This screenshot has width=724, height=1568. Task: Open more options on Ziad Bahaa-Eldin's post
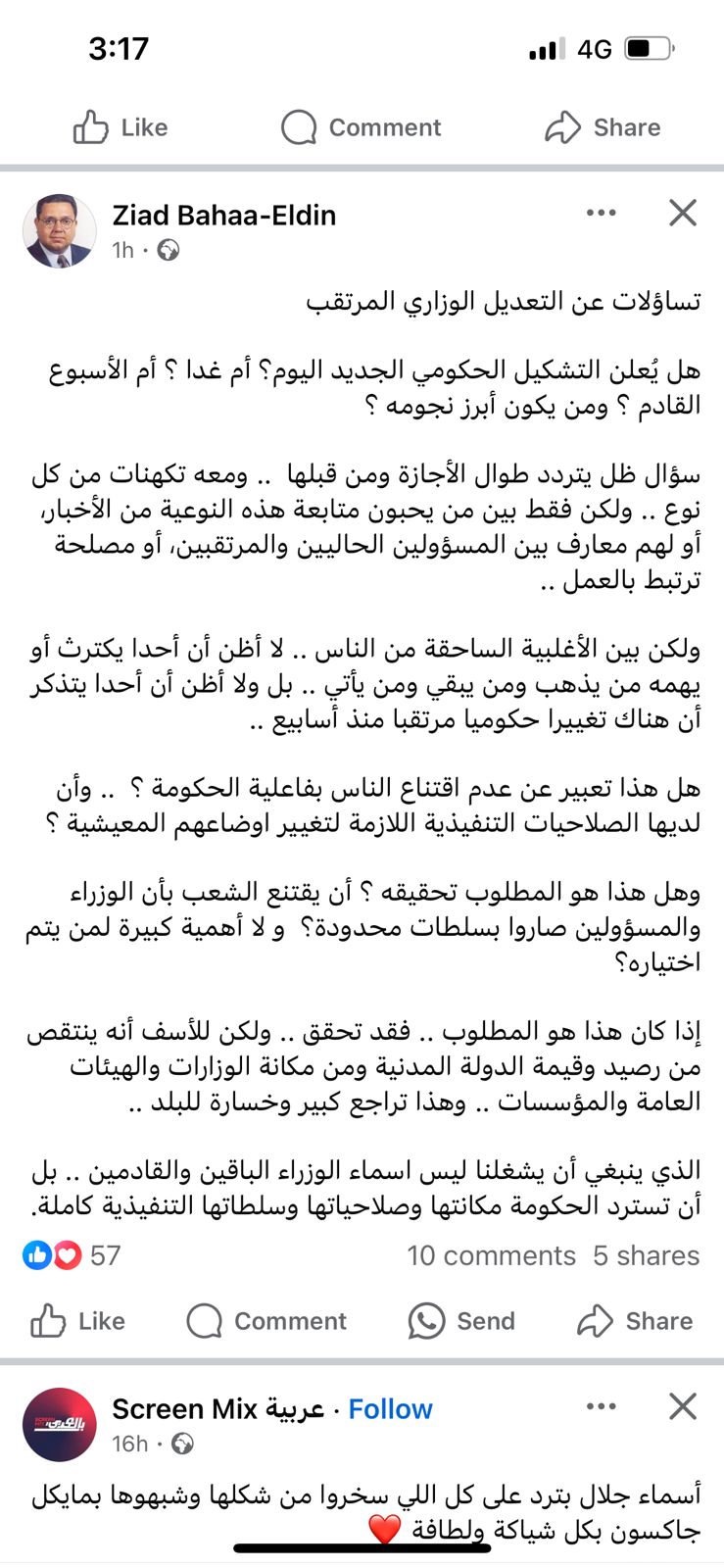pos(601,213)
